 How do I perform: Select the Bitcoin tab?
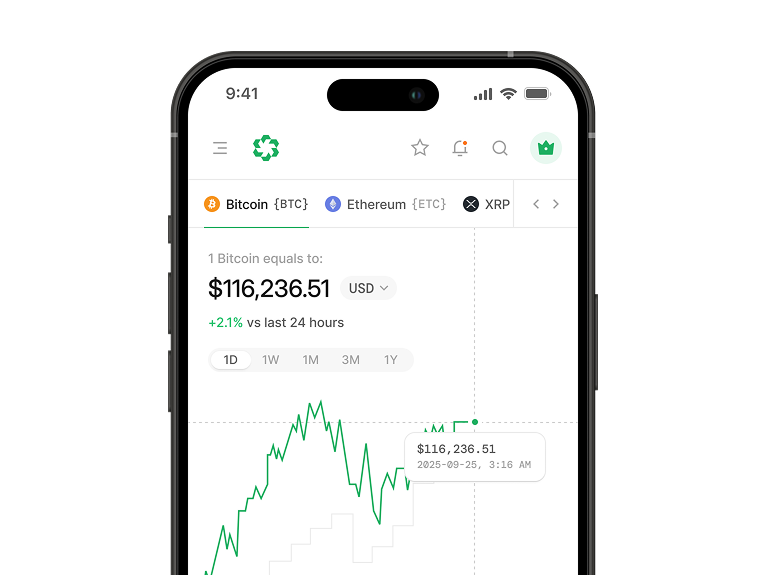coord(256,204)
